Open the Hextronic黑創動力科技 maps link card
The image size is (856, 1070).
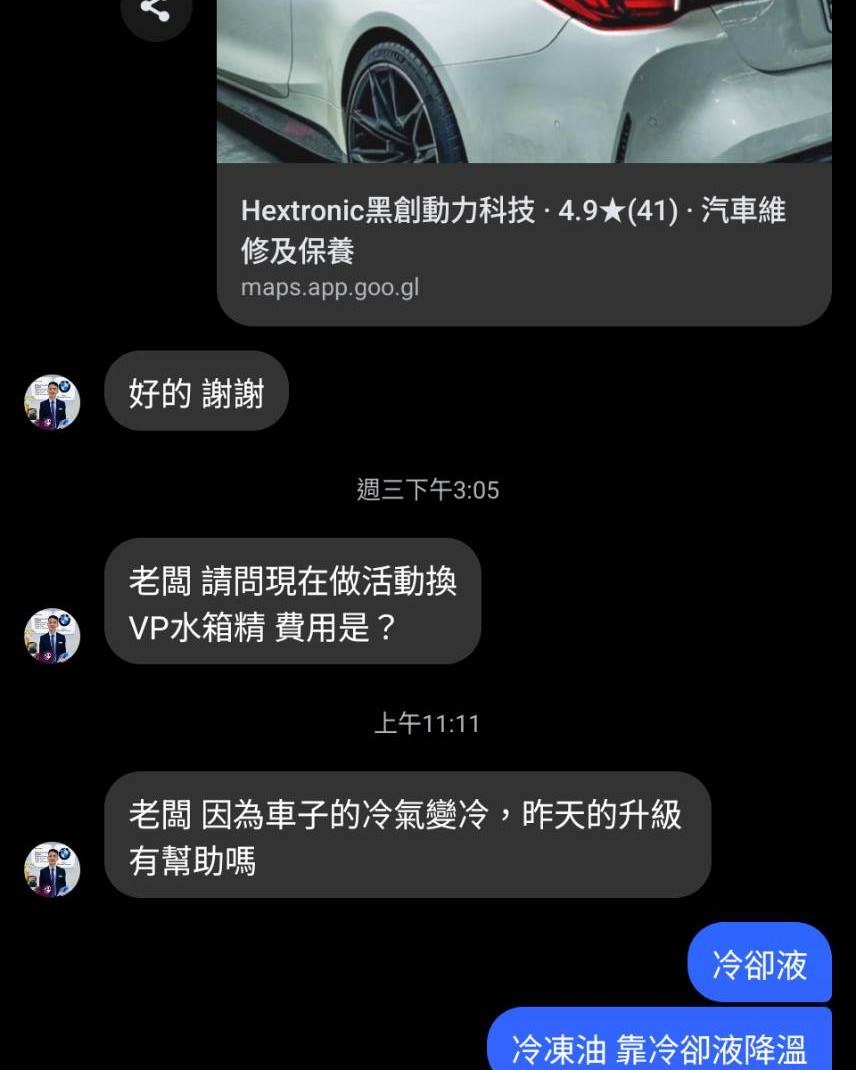(x=523, y=244)
